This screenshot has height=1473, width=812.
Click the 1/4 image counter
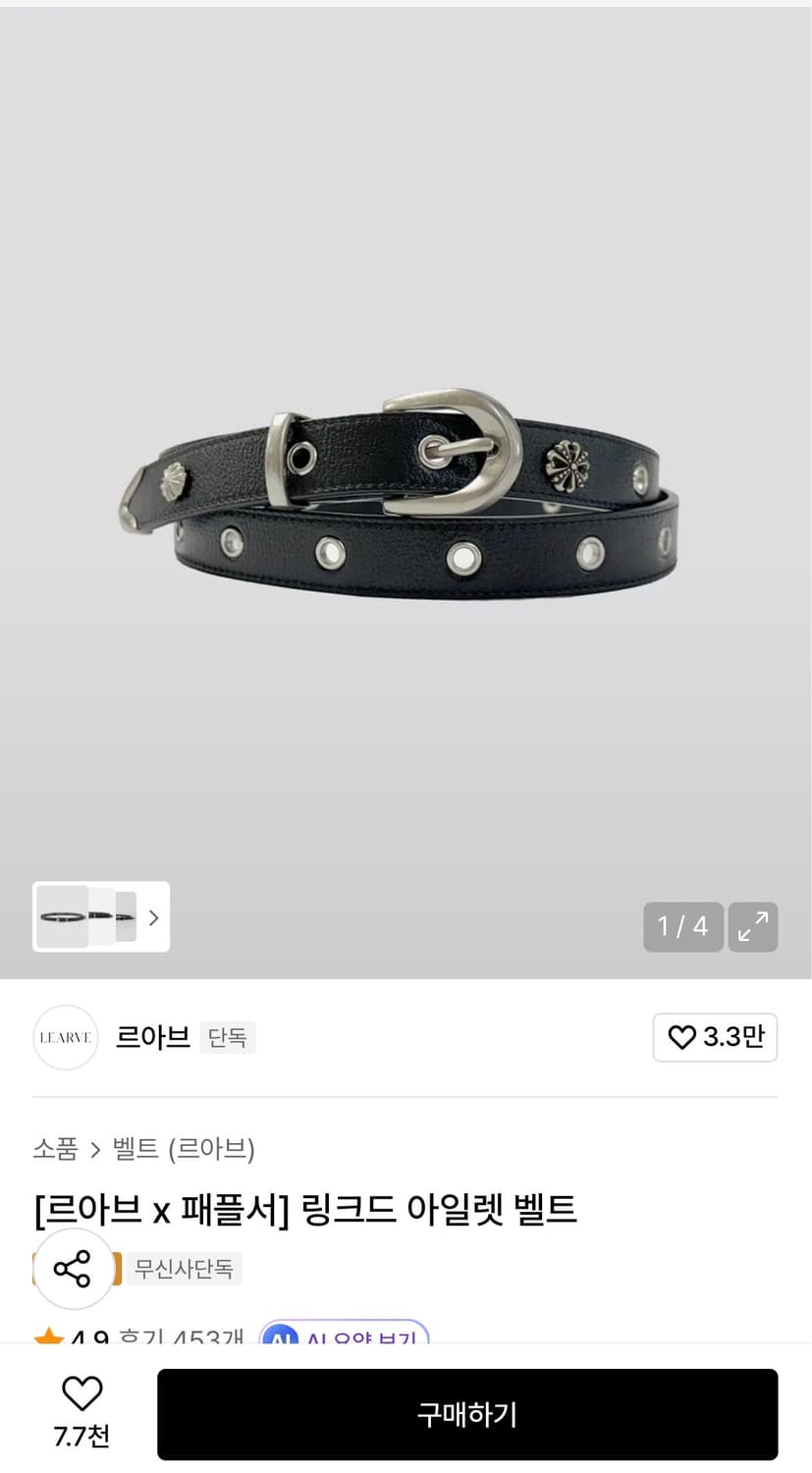pyautogui.click(x=682, y=926)
